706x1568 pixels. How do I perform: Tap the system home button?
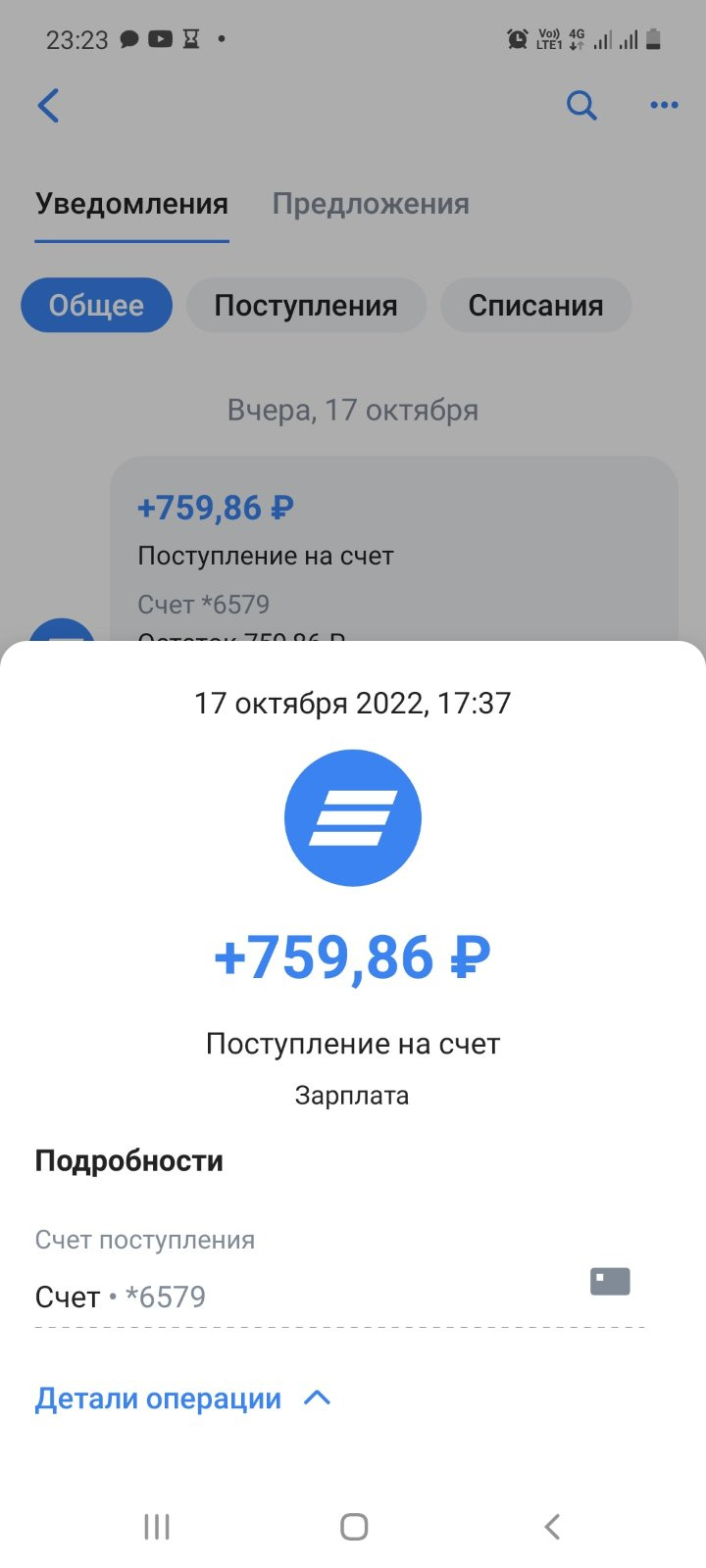[x=353, y=1526]
